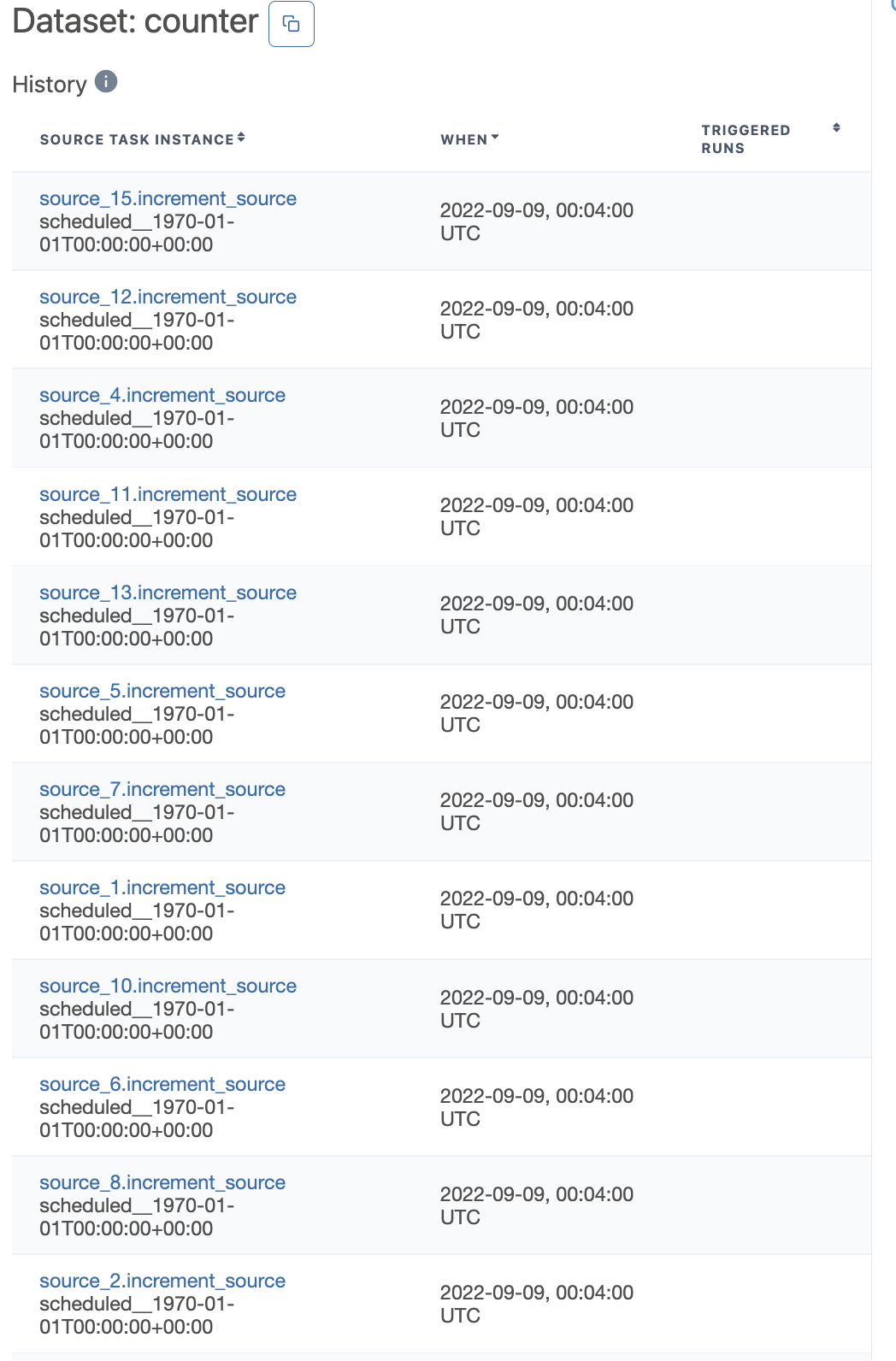896x1361 pixels.
Task: Open source_6.increment_source task instance
Action: click(x=162, y=1084)
